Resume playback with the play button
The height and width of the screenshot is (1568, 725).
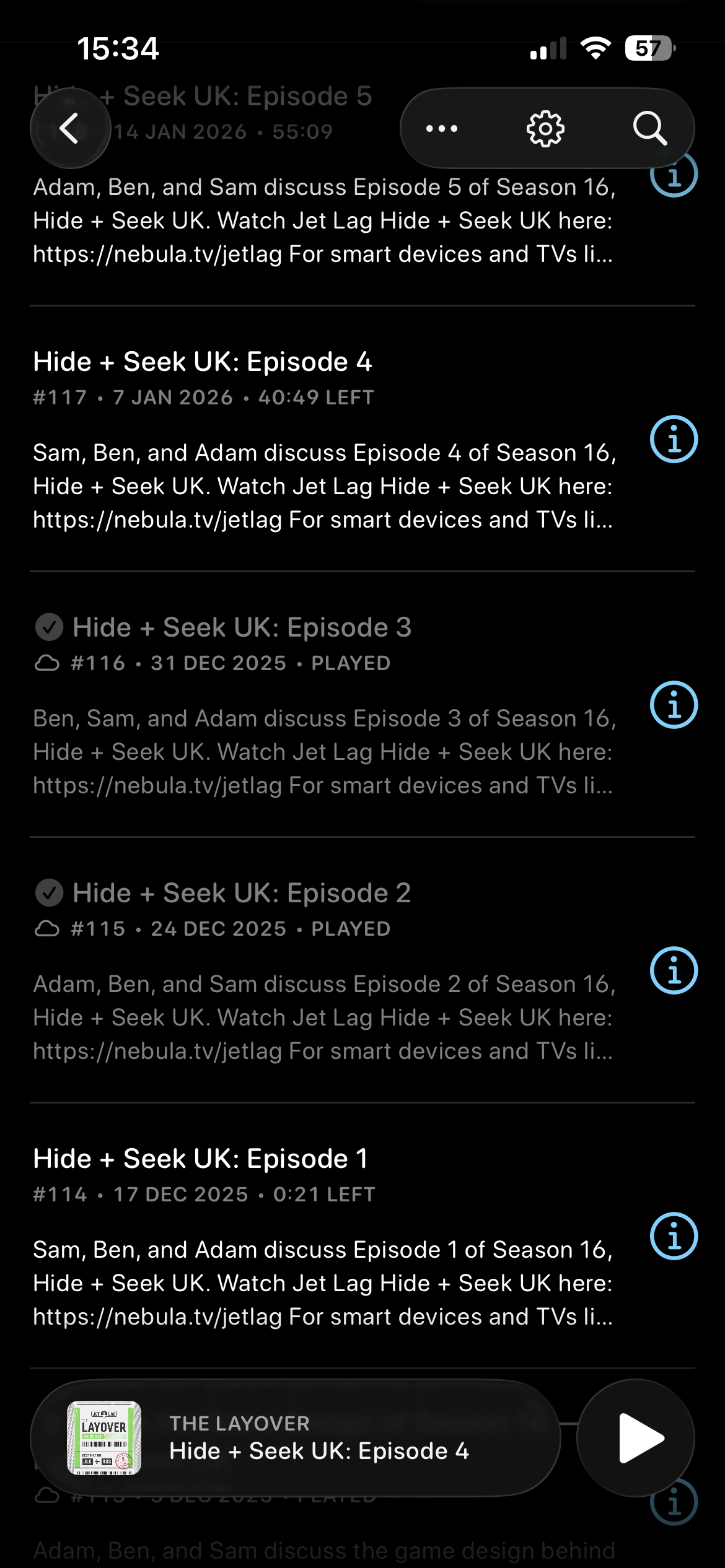point(636,1438)
